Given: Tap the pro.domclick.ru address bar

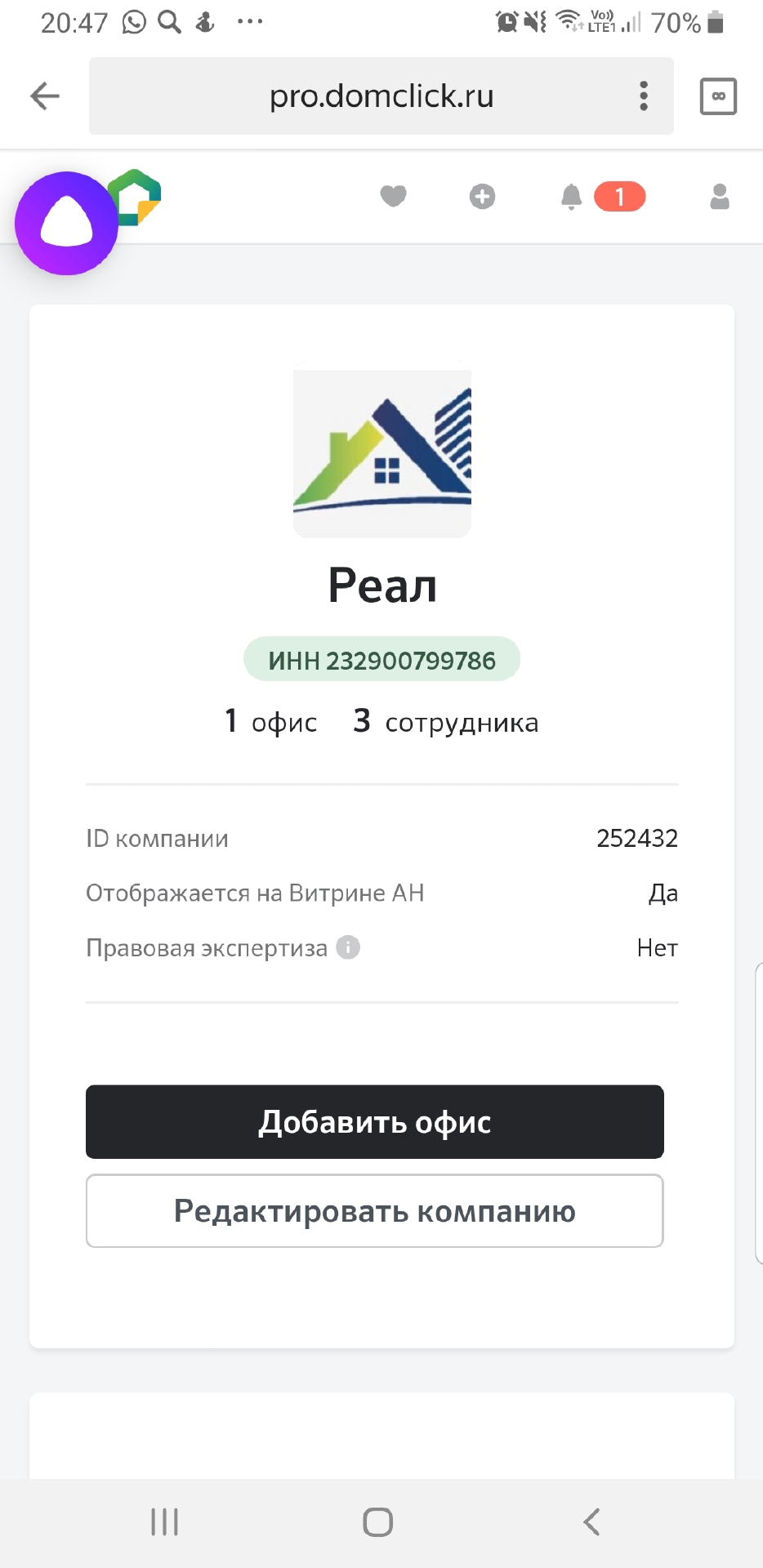Looking at the screenshot, I should coord(381,96).
